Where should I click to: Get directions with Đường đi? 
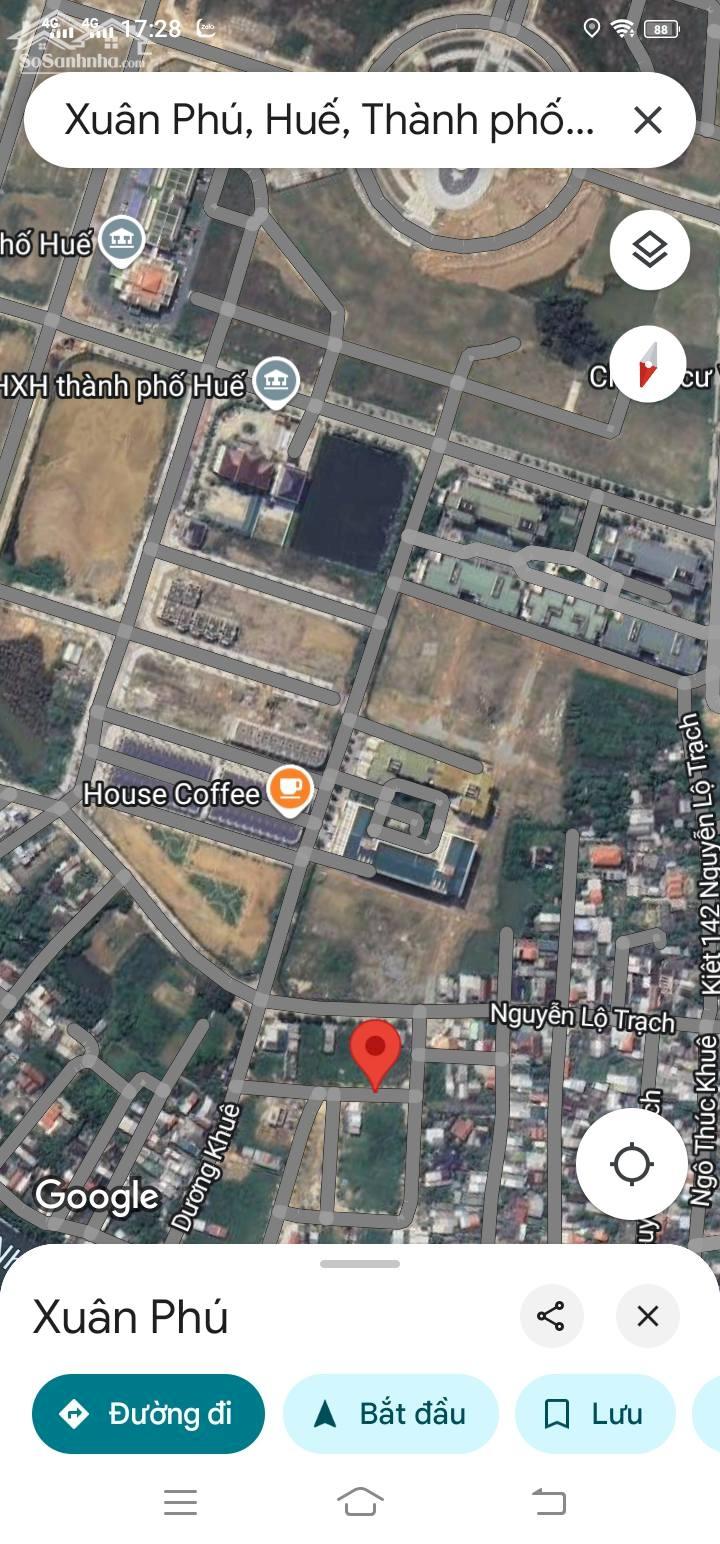[149, 1413]
